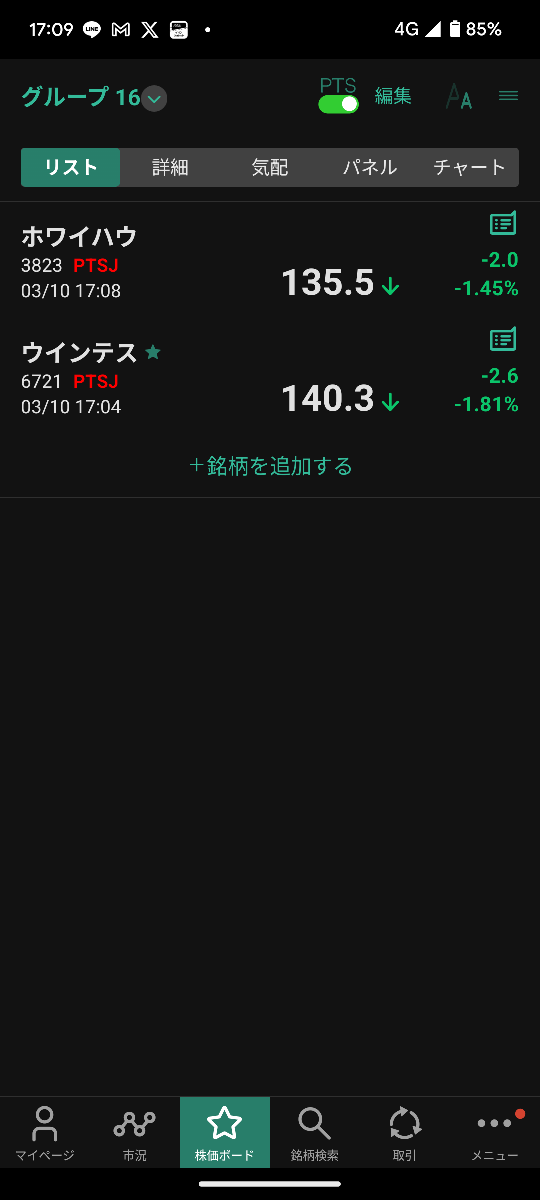The height and width of the screenshot is (1200, 540).
Task: Tap ＋銘柄を追加する to add a stock
Action: [270, 466]
